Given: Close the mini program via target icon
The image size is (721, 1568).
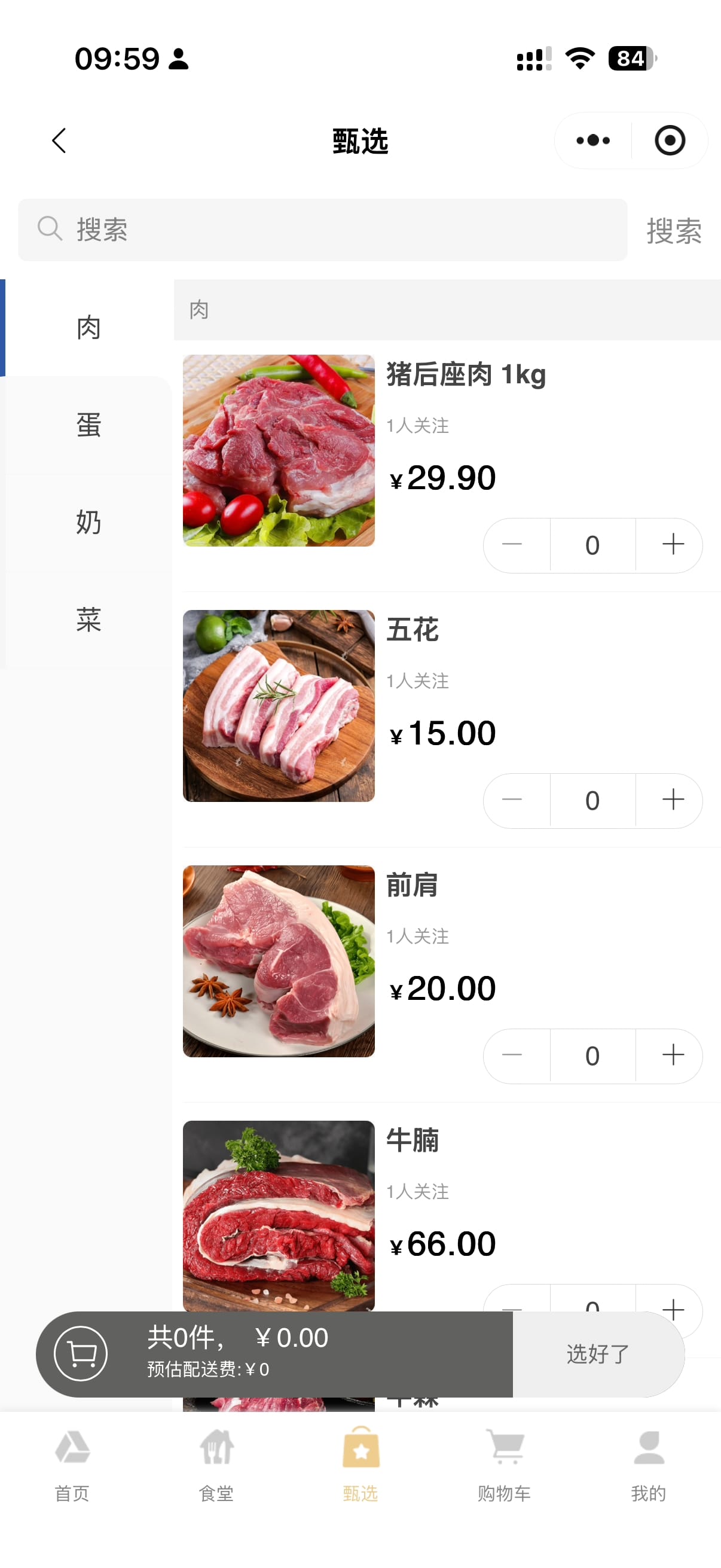Looking at the screenshot, I should pyautogui.click(x=670, y=141).
